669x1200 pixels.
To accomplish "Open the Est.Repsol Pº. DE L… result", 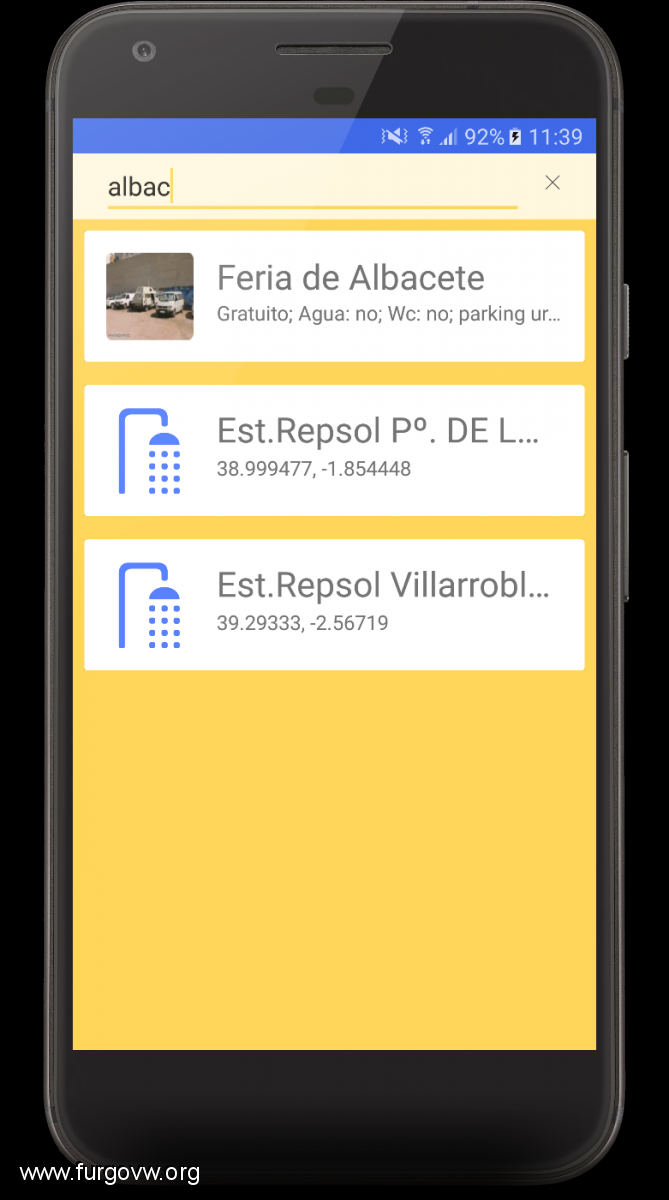I will tap(334, 450).
